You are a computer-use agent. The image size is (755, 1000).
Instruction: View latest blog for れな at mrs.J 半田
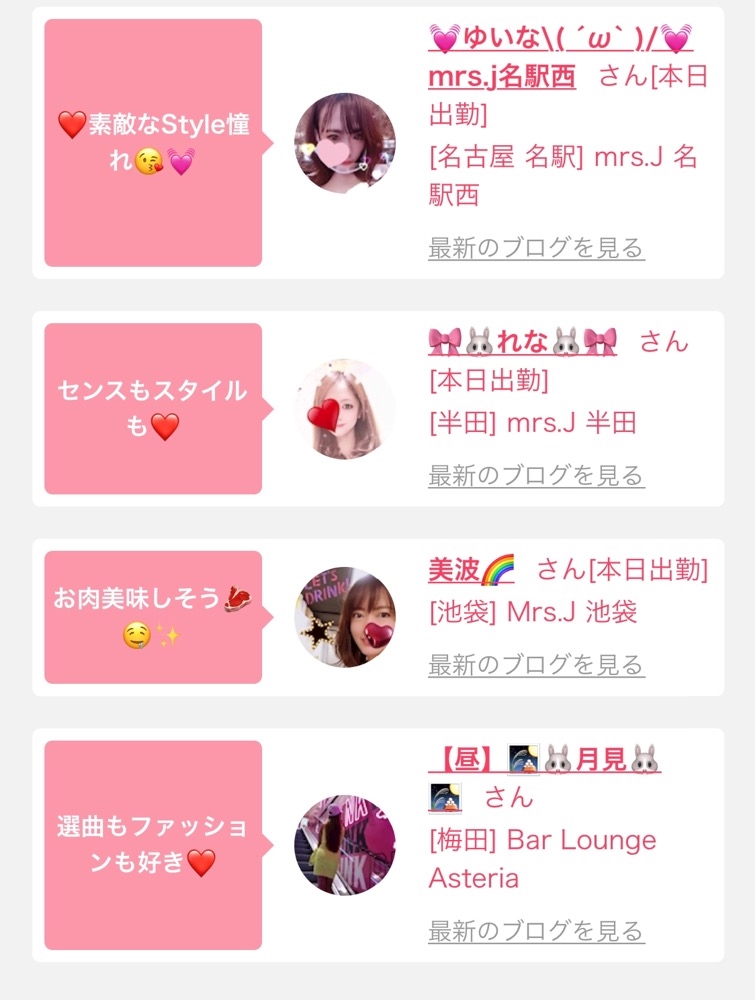click(x=536, y=476)
